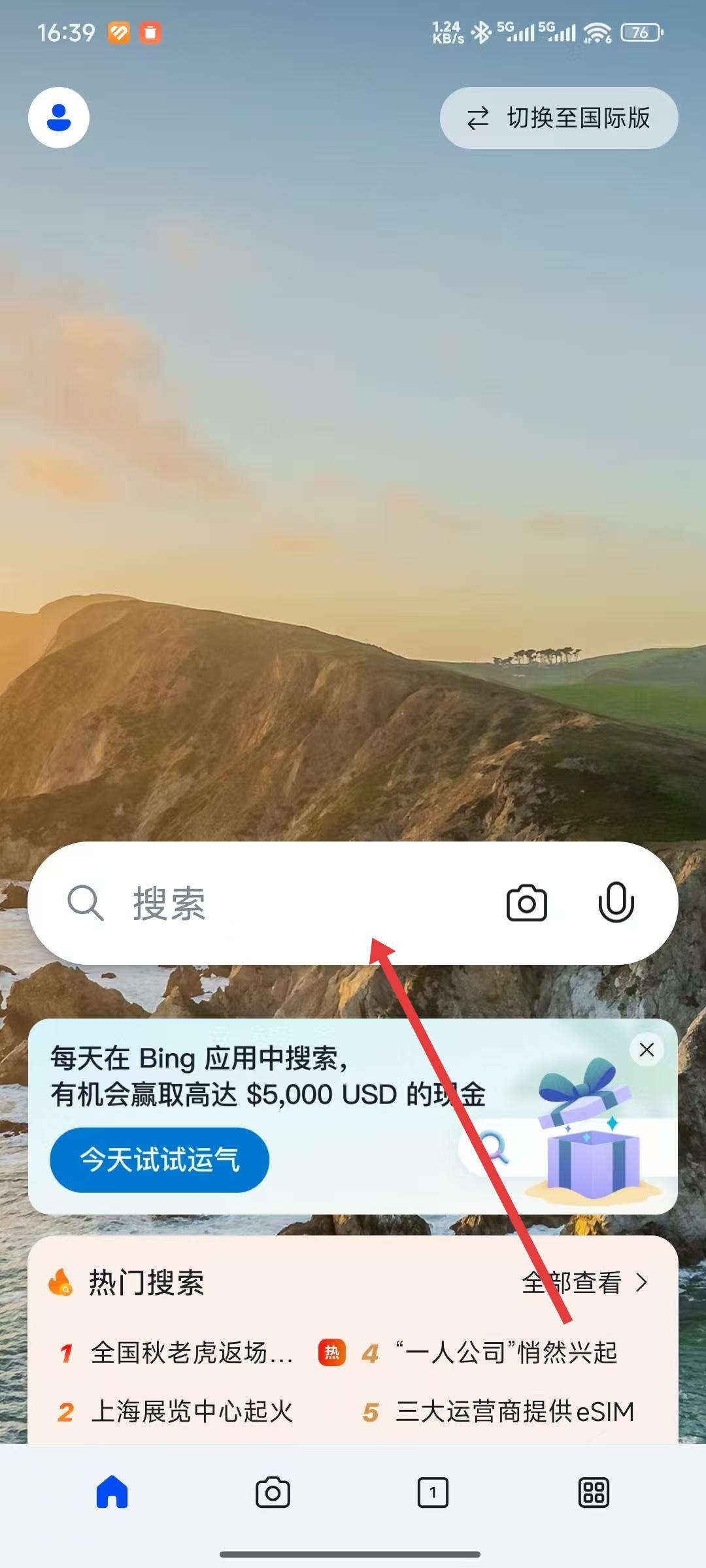Open trending topic 全国秋老虎返场

(193, 1353)
